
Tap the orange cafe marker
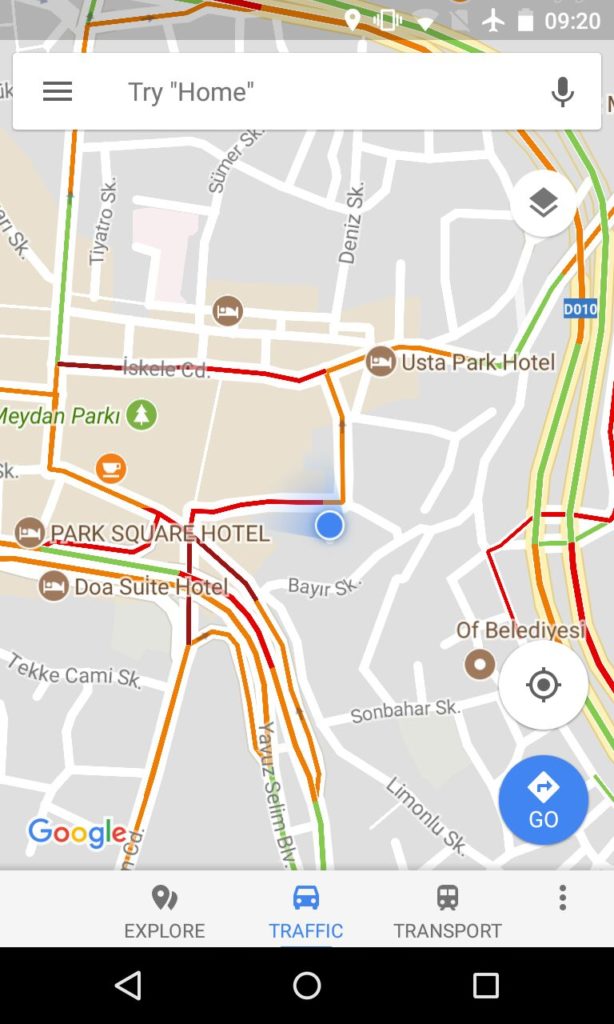(111, 468)
